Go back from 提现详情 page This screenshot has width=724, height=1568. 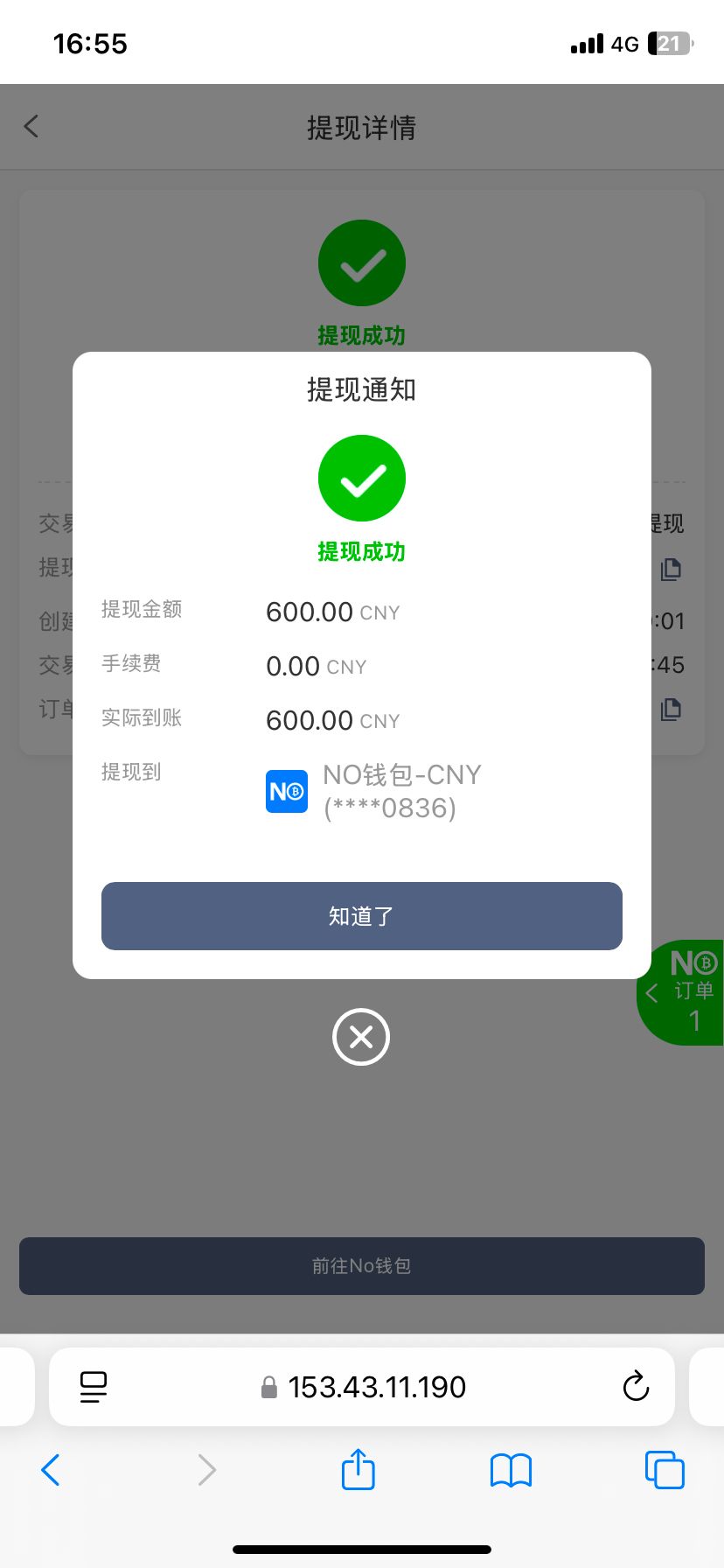coord(31,127)
